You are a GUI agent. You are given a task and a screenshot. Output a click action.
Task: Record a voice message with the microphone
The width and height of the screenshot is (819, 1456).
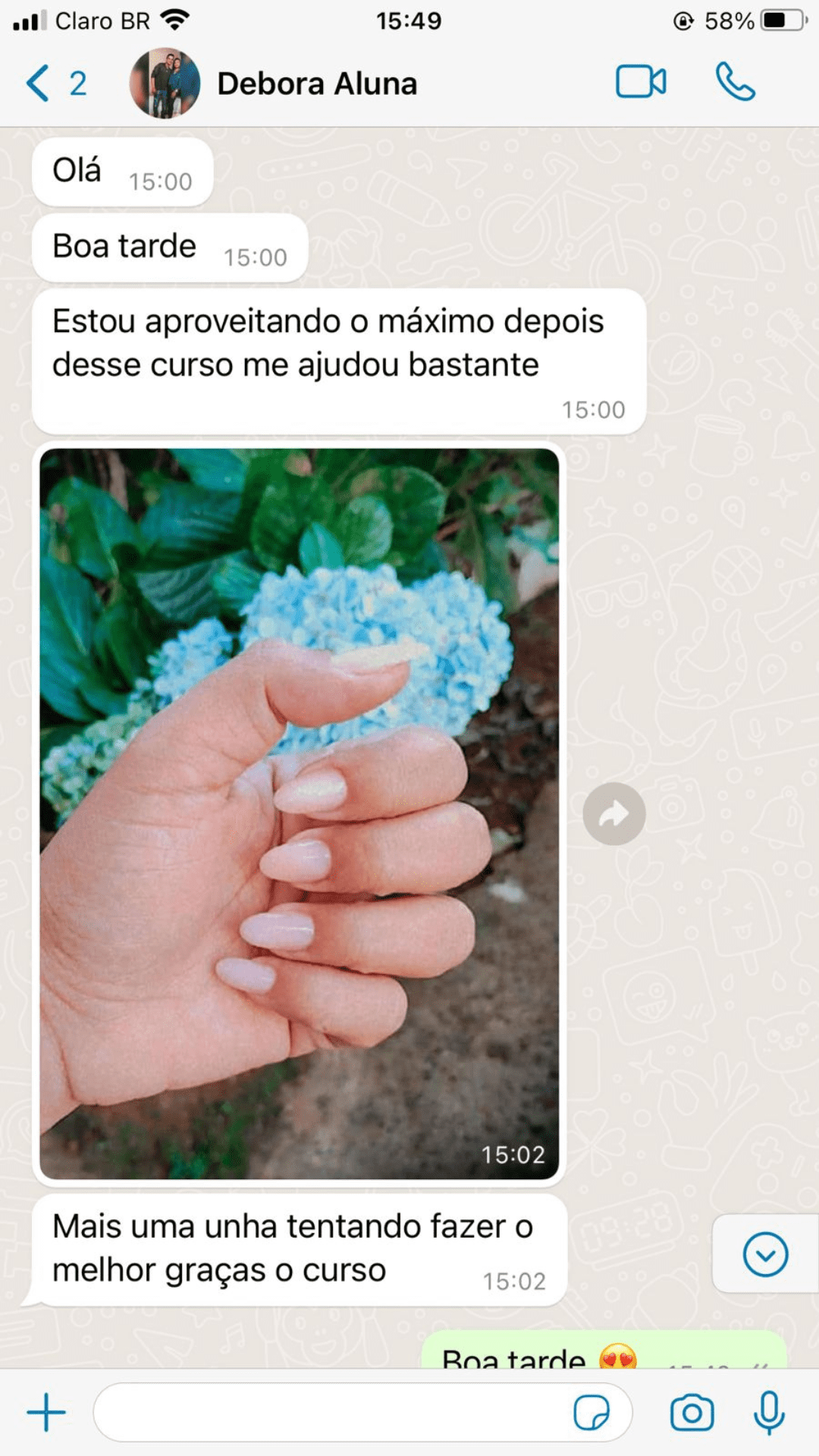pyautogui.click(x=769, y=1412)
